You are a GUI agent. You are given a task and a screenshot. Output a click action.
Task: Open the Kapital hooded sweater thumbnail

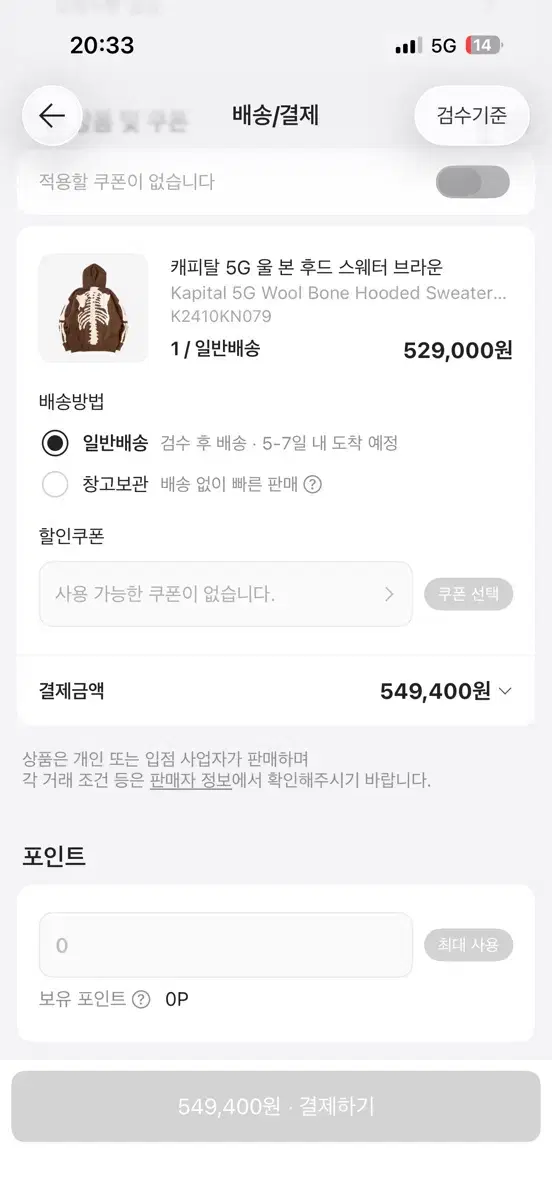click(93, 308)
